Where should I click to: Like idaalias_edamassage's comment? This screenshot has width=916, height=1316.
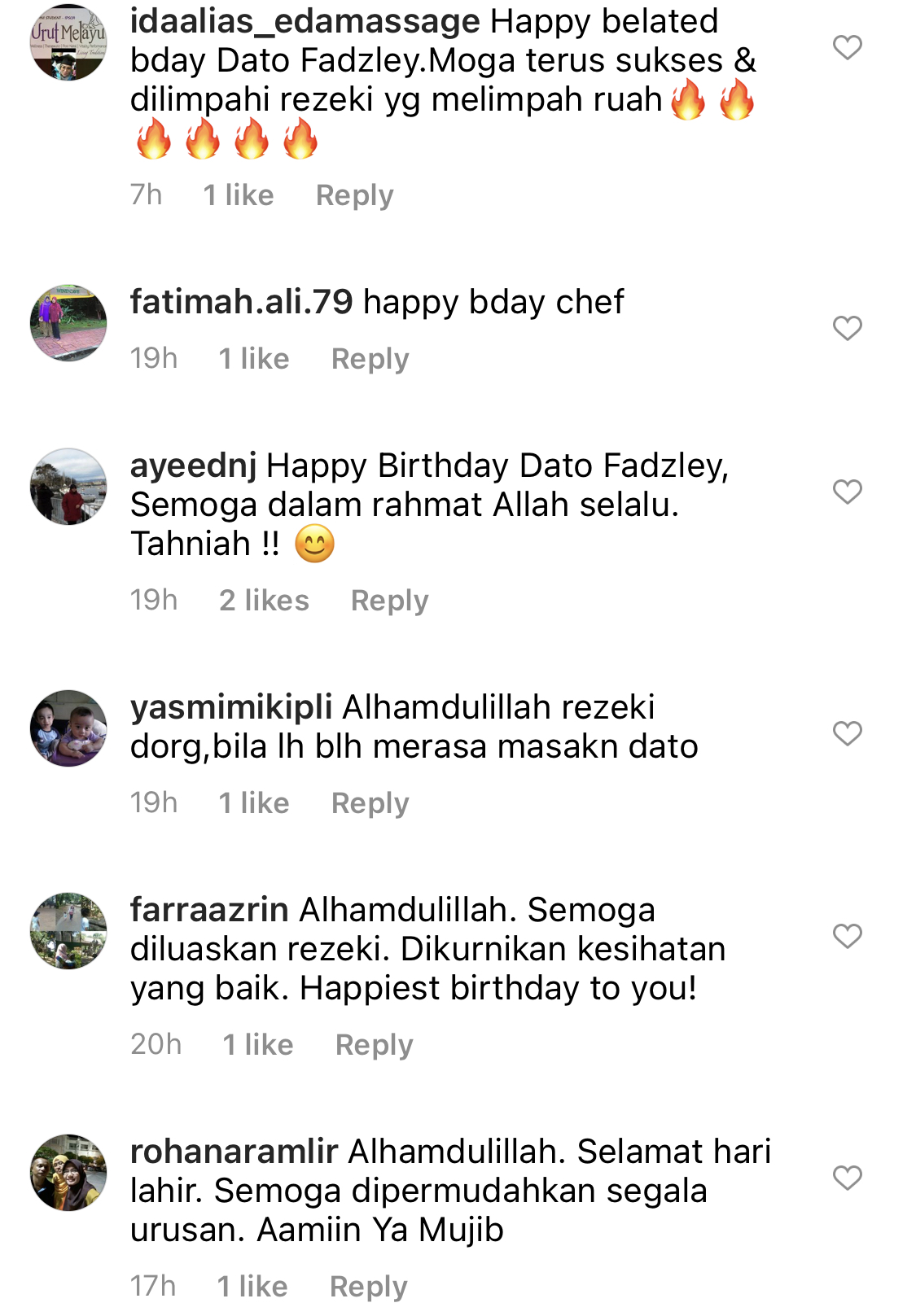click(x=847, y=48)
